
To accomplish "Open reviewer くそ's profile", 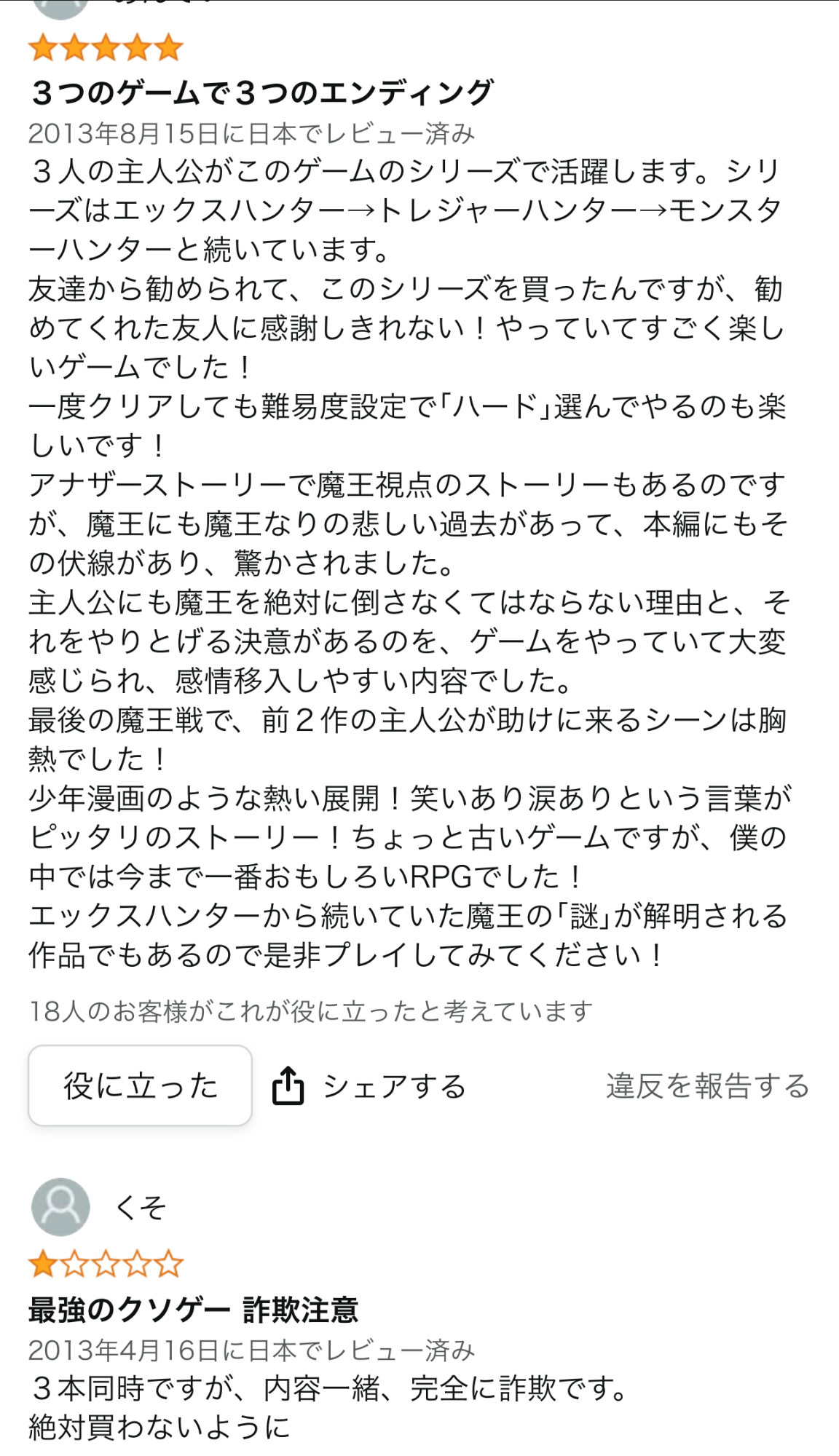I will pos(100,1207).
